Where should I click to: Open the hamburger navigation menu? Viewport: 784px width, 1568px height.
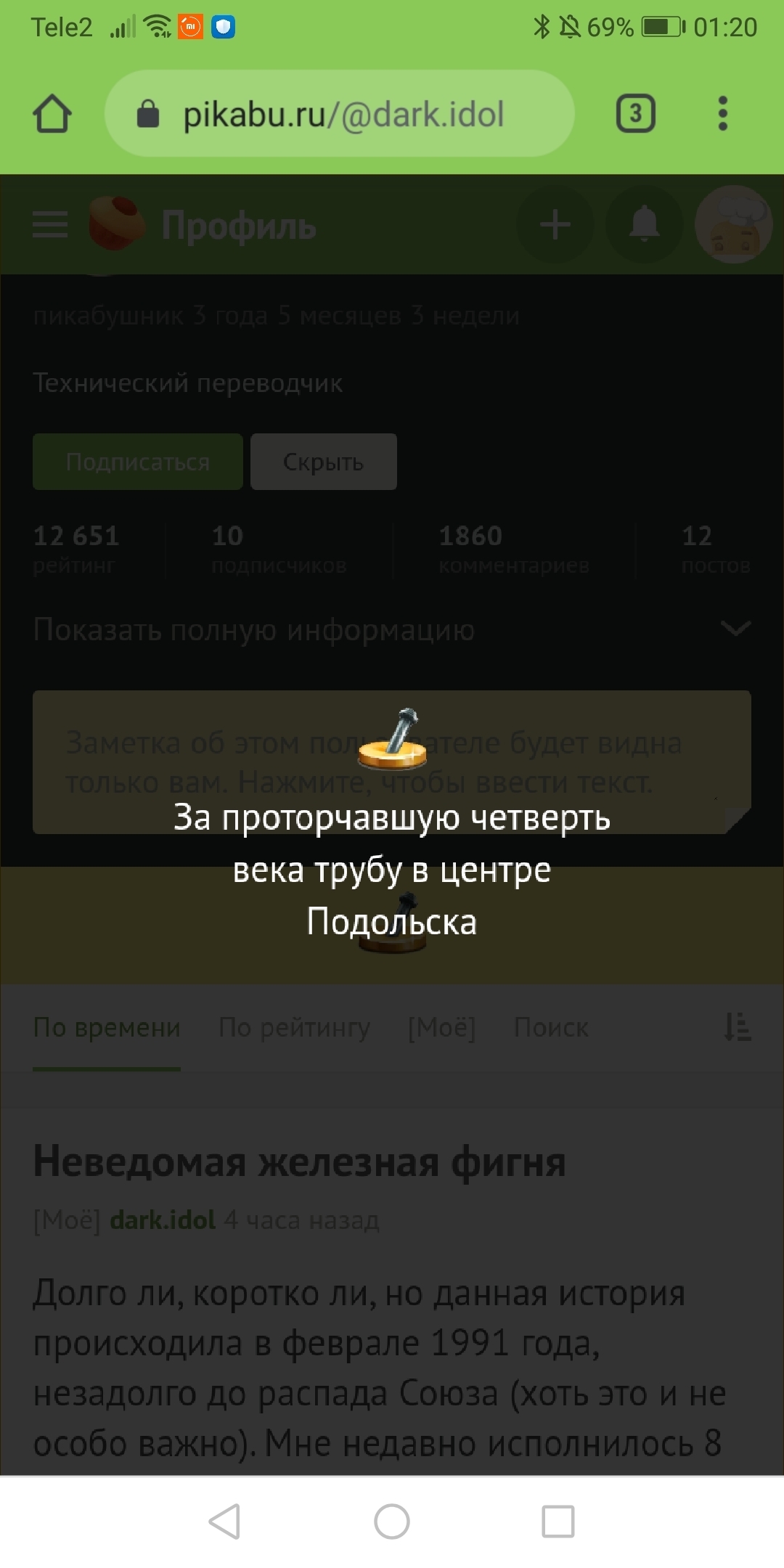50,224
